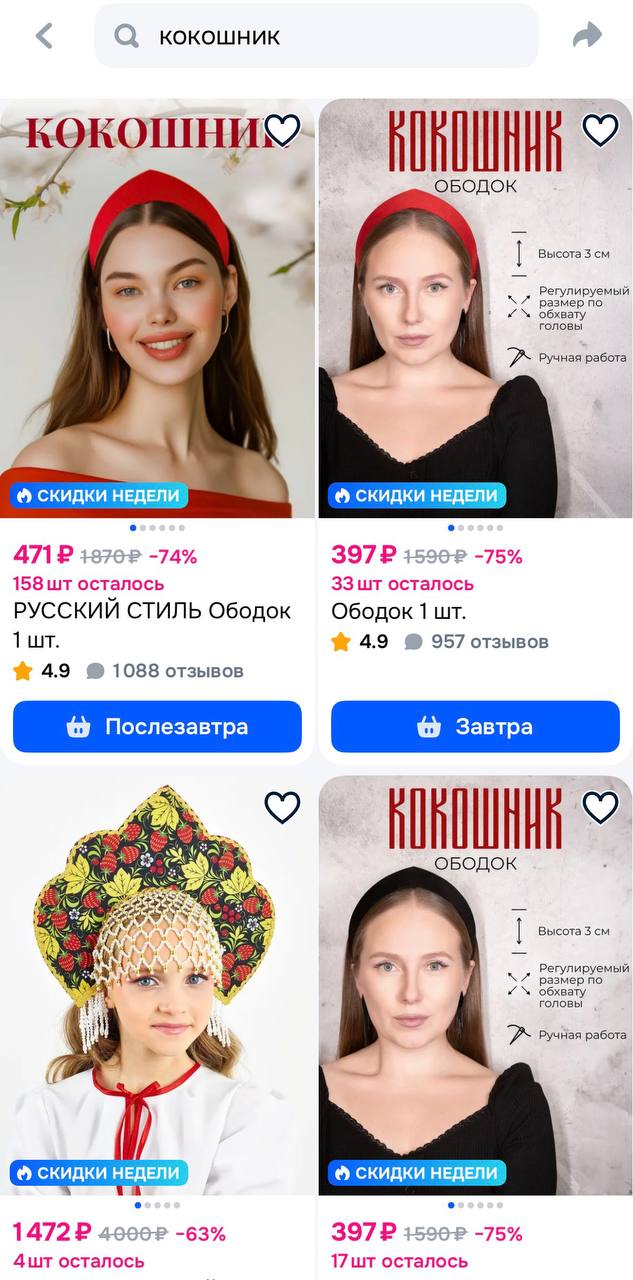
Task: Go back using the top arrow
Action: click(43, 36)
